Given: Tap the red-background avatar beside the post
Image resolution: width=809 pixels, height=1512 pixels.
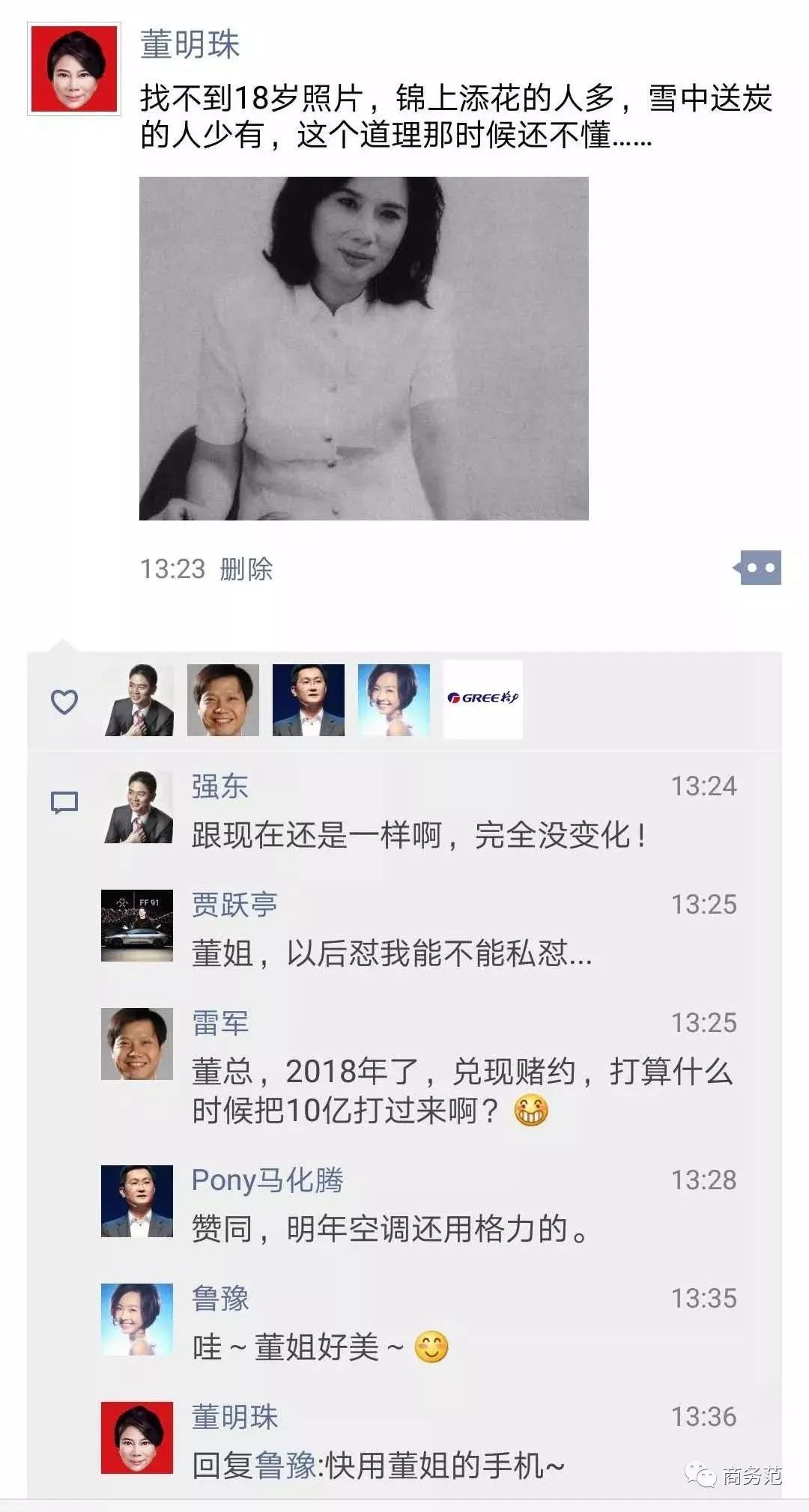Looking at the screenshot, I should [x=74, y=68].
